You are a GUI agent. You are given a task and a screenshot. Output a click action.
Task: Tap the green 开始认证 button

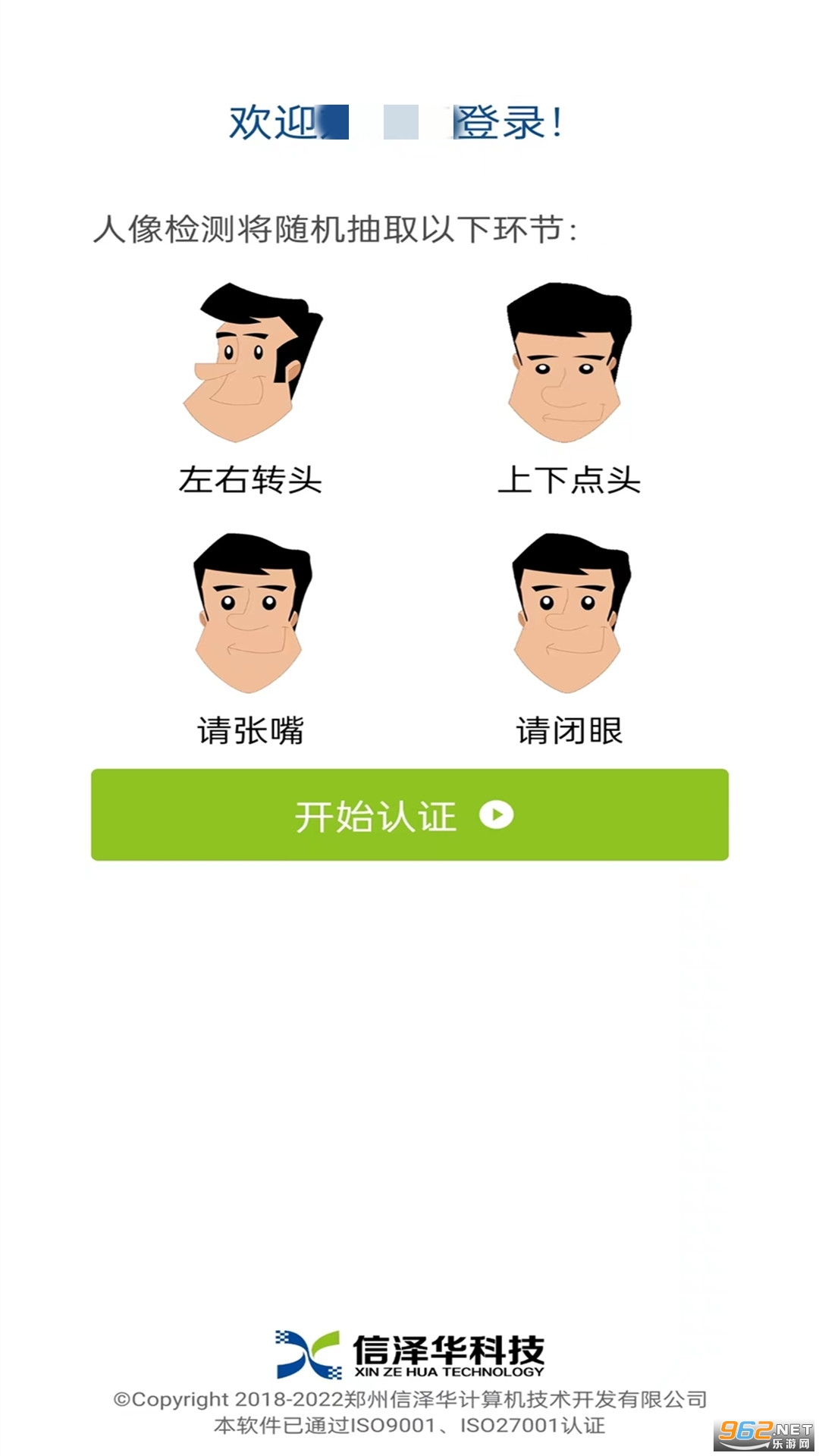[x=409, y=815]
